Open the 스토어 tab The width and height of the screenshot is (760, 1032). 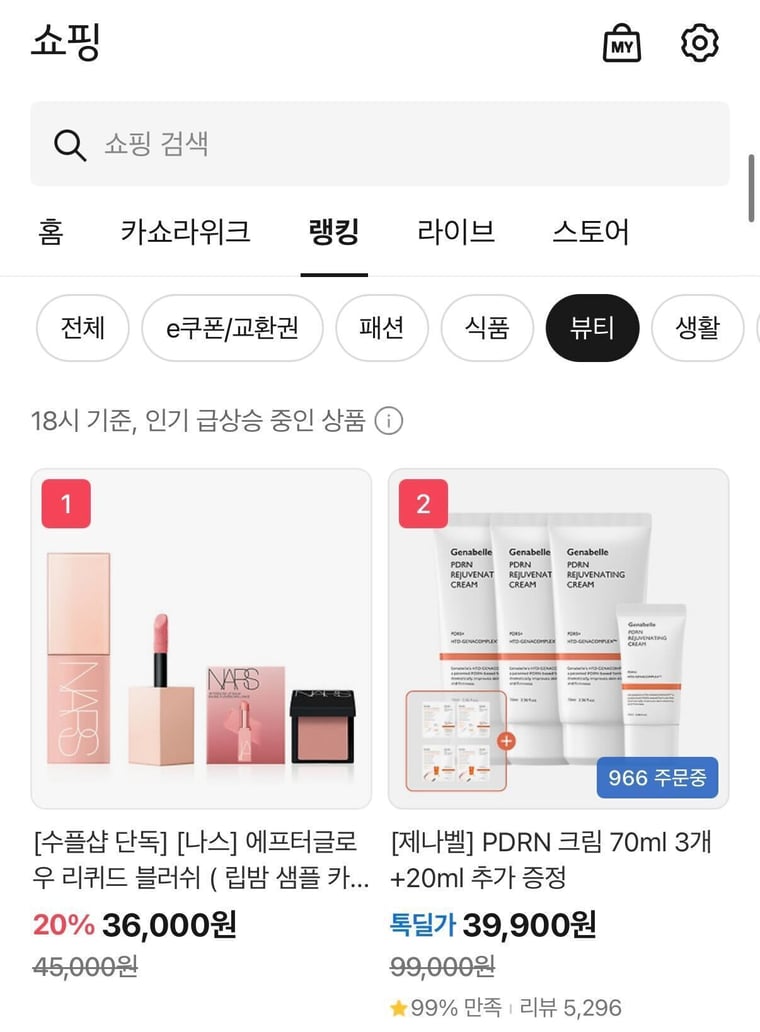(590, 232)
